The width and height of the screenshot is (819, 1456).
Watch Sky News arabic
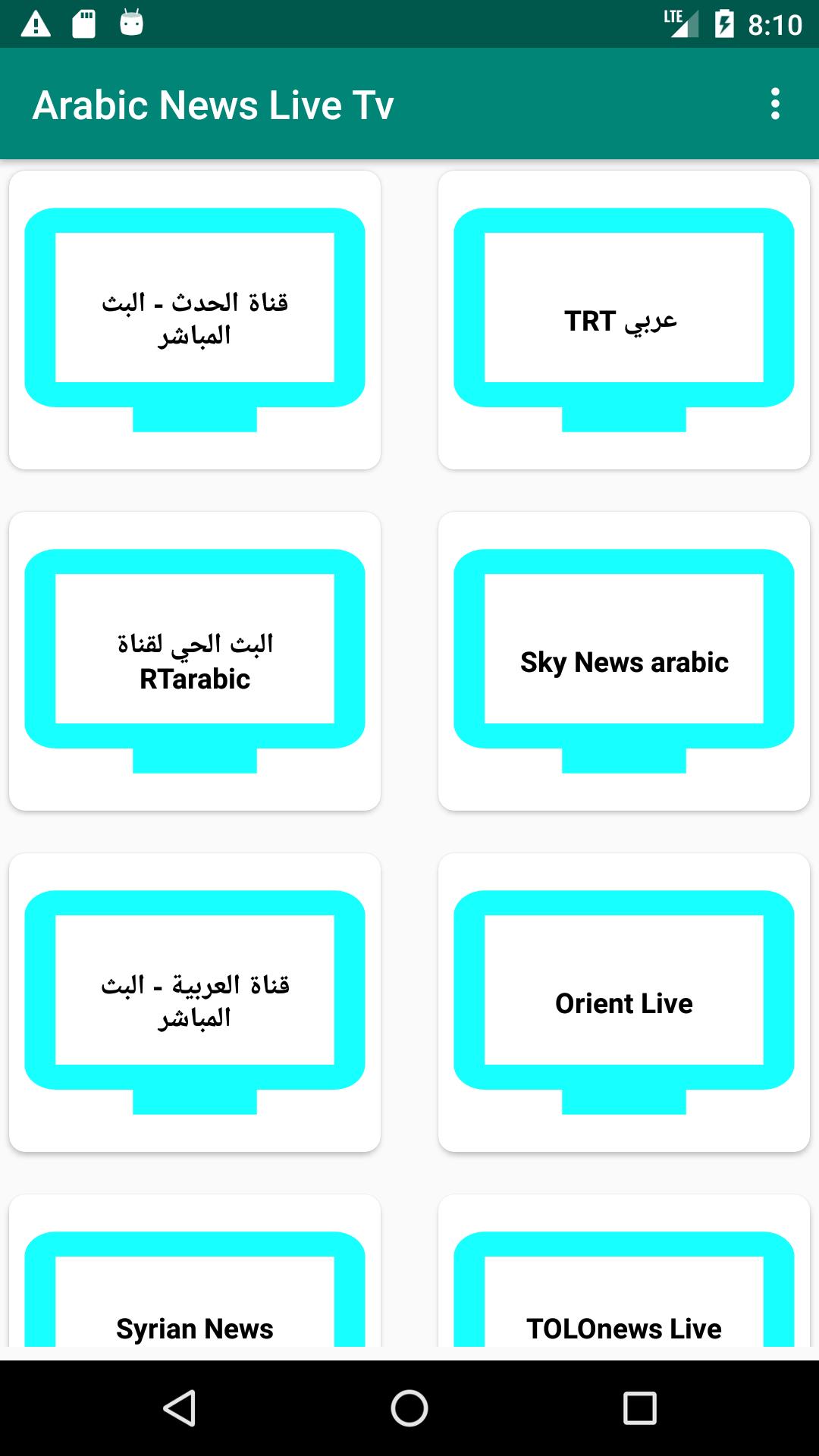(x=623, y=661)
